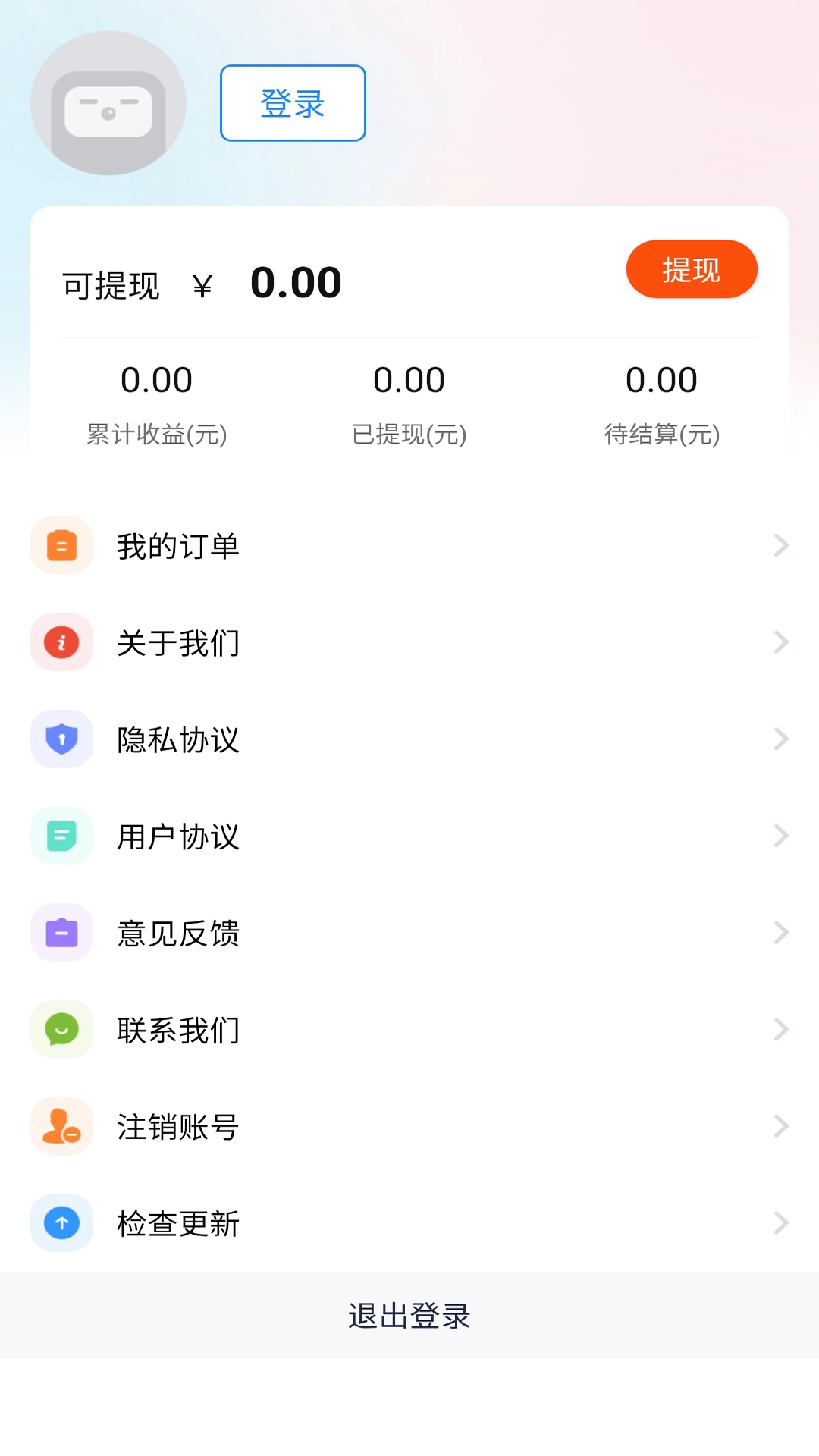Click the User Agreement document icon

(x=61, y=836)
